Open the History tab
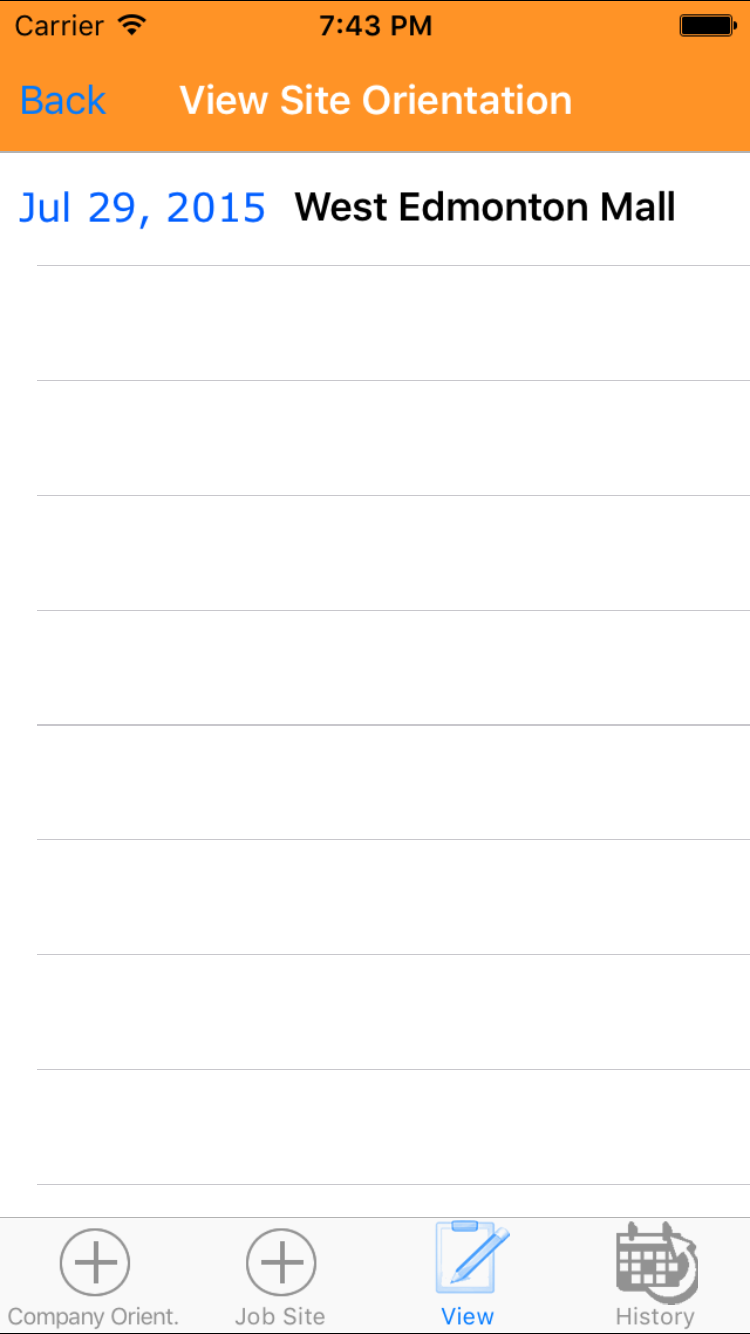This screenshot has height=1334, width=750. 655,1276
